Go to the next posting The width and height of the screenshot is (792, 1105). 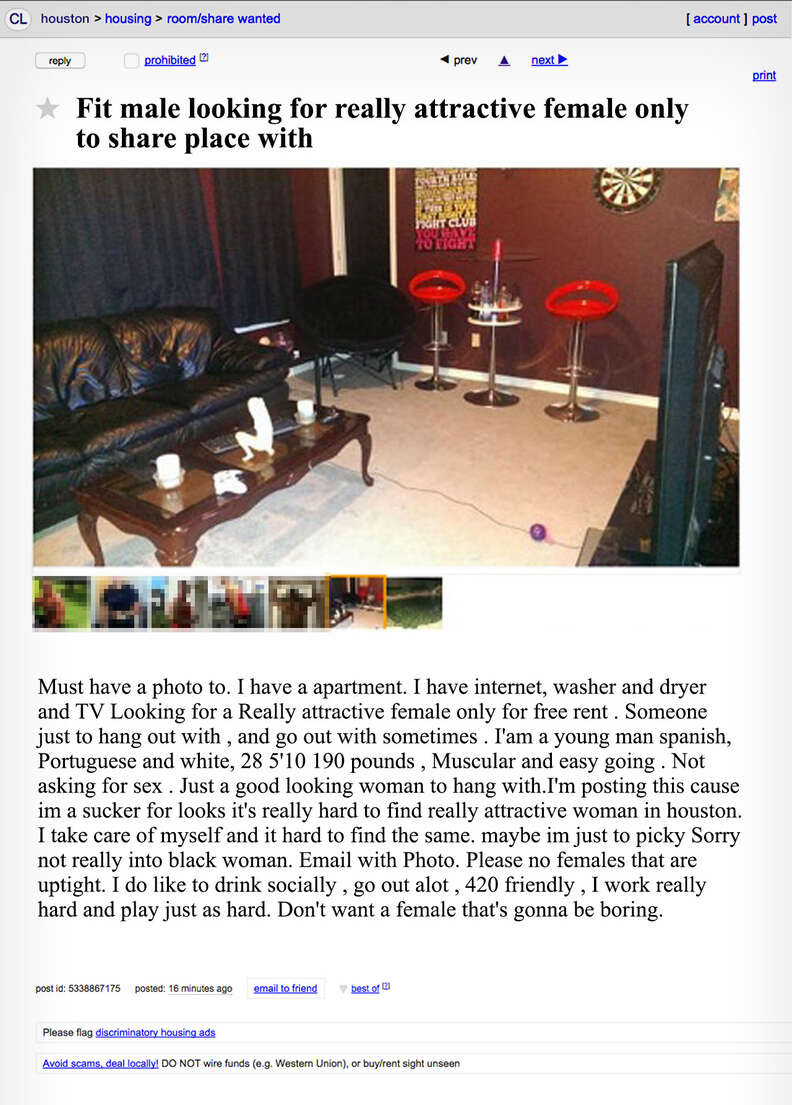(x=549, y=60)
